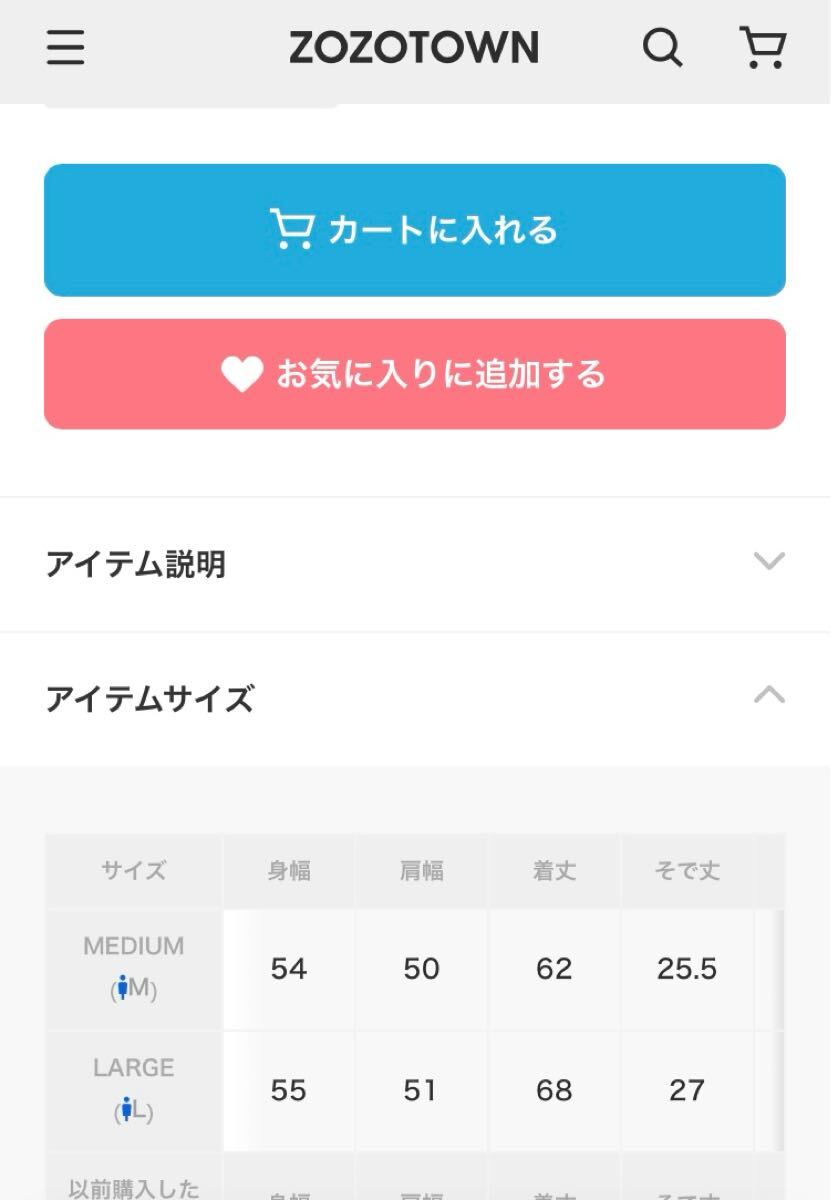Image resolution: width=831 pixels, height=1200 pixels.
Task: Select the LARGE size row
Action: click(132, 1089)
